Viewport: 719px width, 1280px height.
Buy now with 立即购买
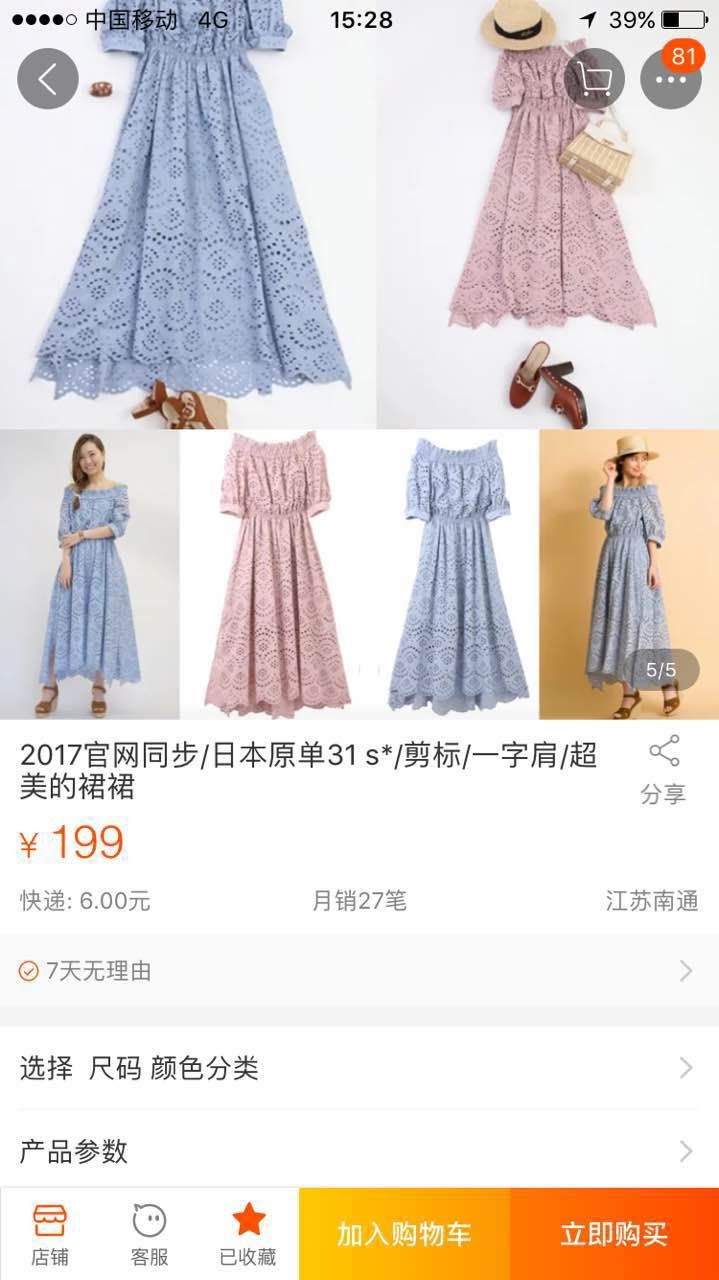point(614,1234)
